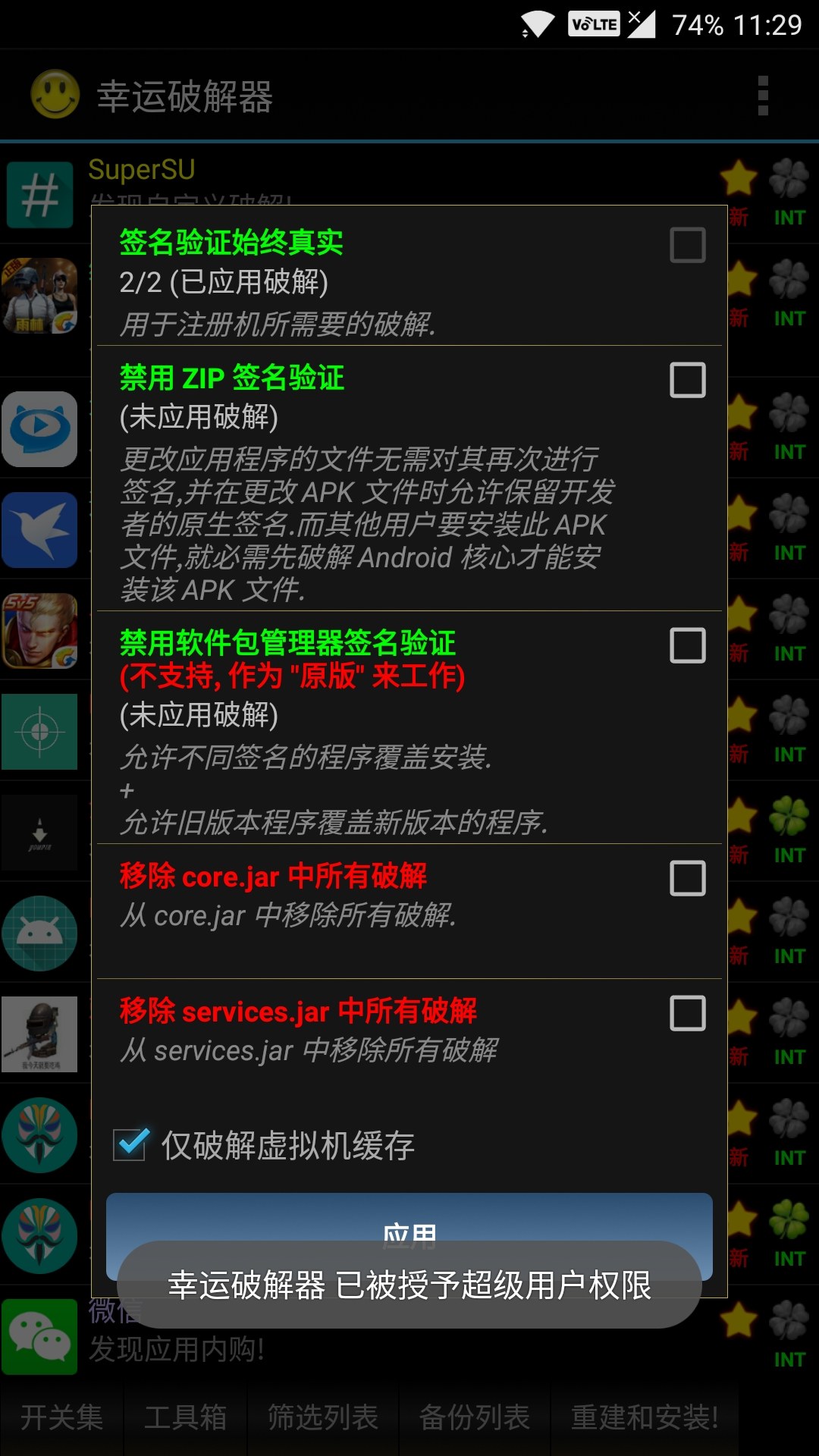819x1456 pixels.
Task: Check the 禁用软件包管理器签名验证 checkbox
Action: click(687, 645)
